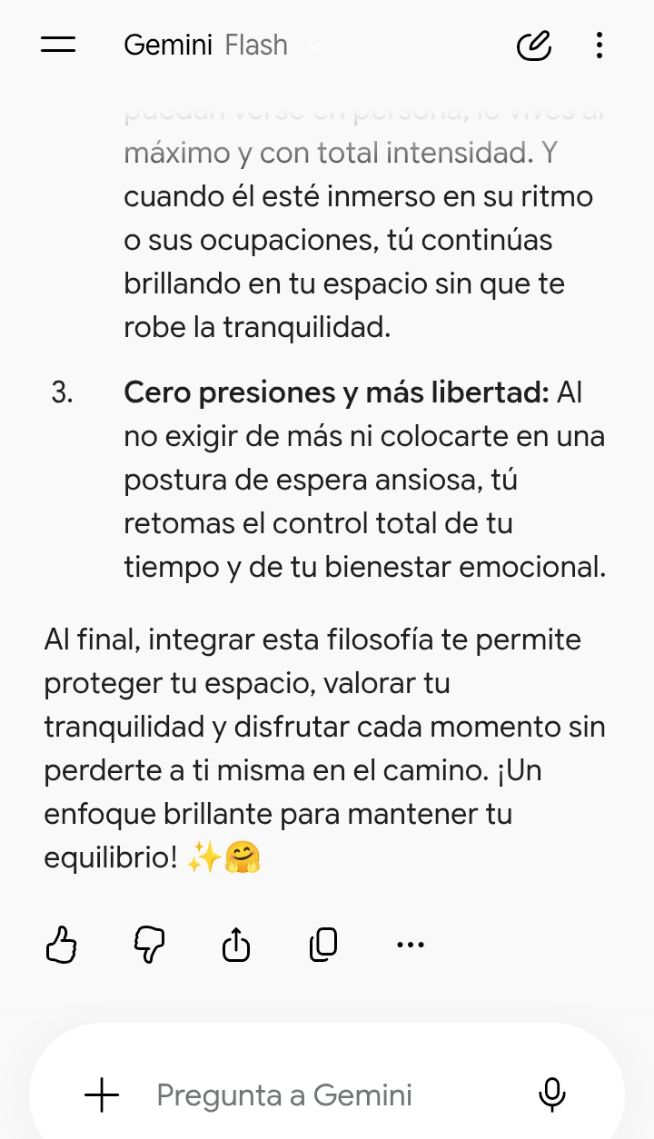Activate the microphone for voice input
The image size is (654, 1139).
coord(552,1095)
